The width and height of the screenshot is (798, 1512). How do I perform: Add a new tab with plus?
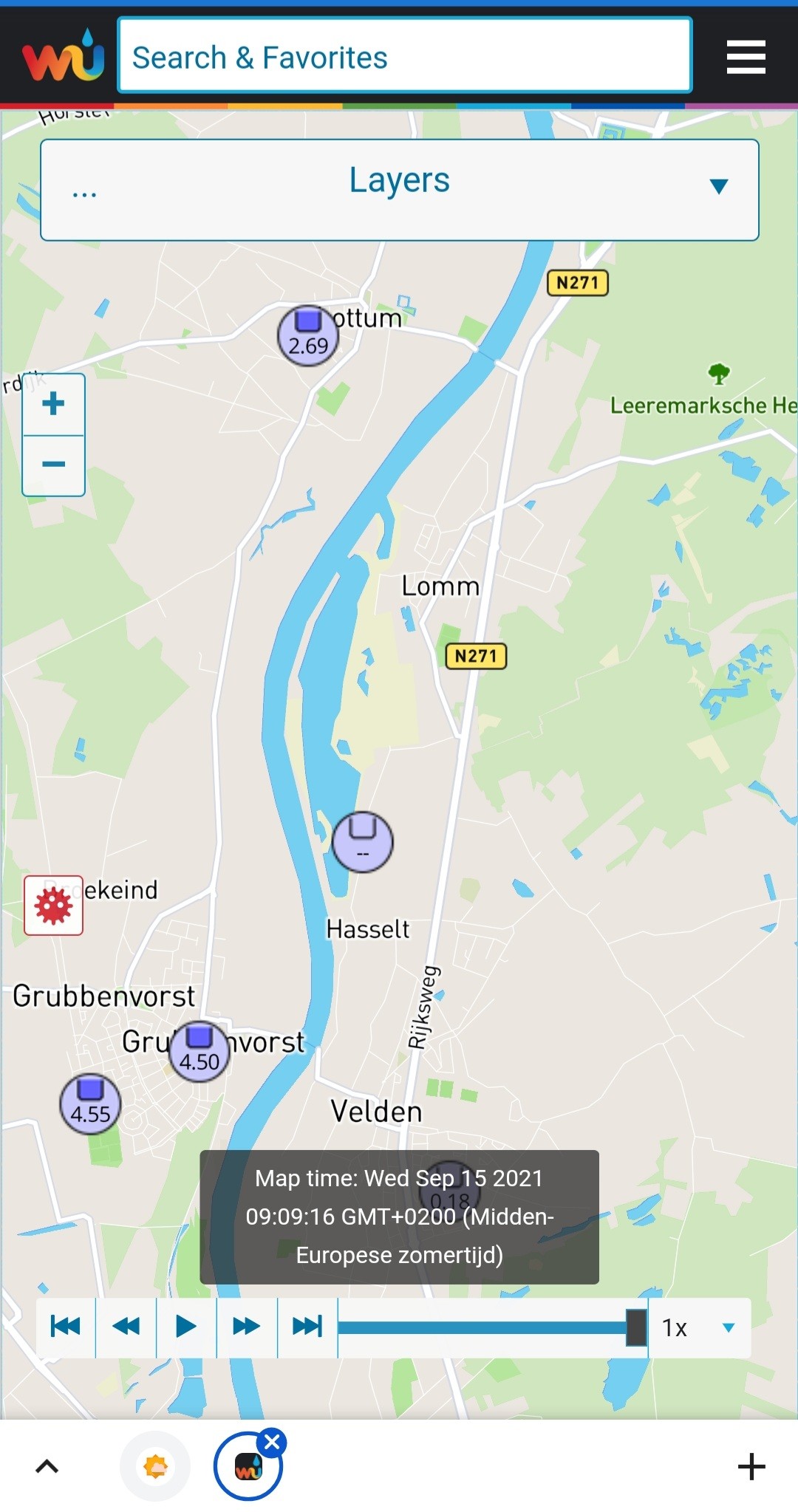click(751, 1466)
